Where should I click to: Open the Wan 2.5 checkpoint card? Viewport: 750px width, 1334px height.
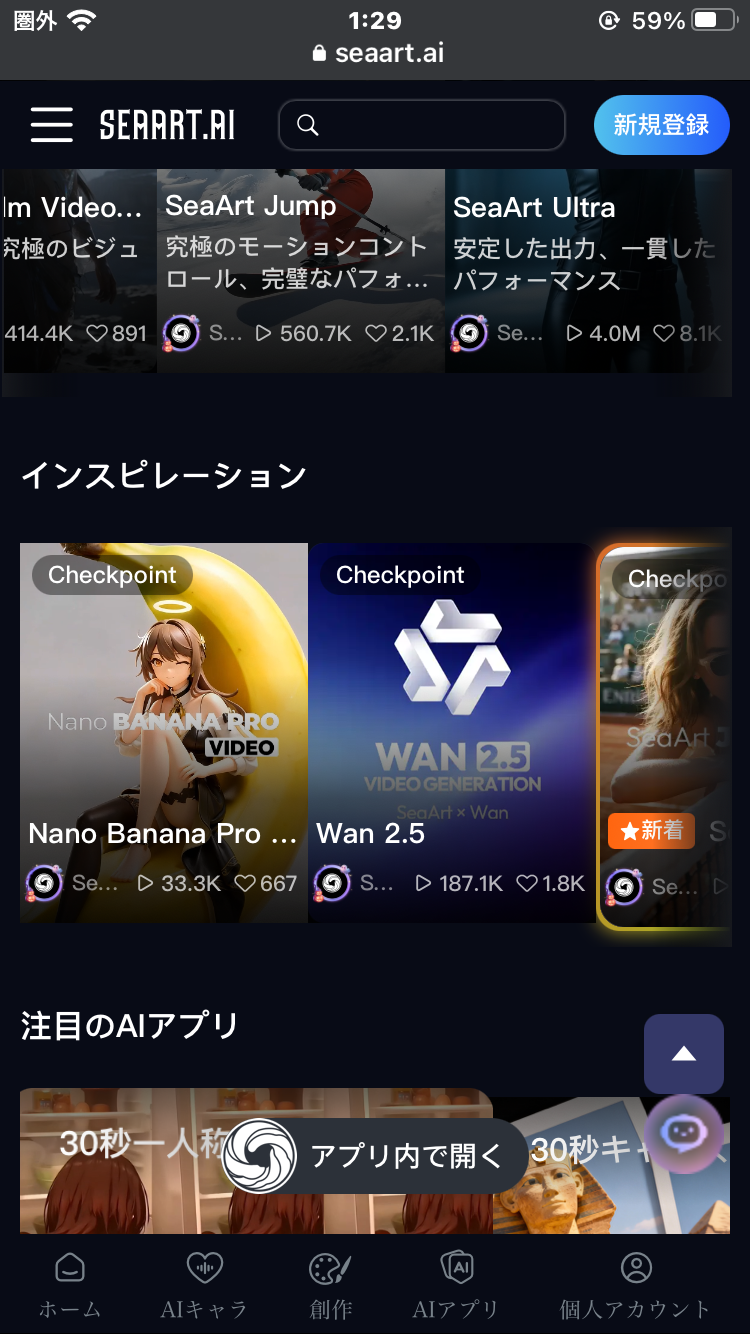click(x=452, y=732)
